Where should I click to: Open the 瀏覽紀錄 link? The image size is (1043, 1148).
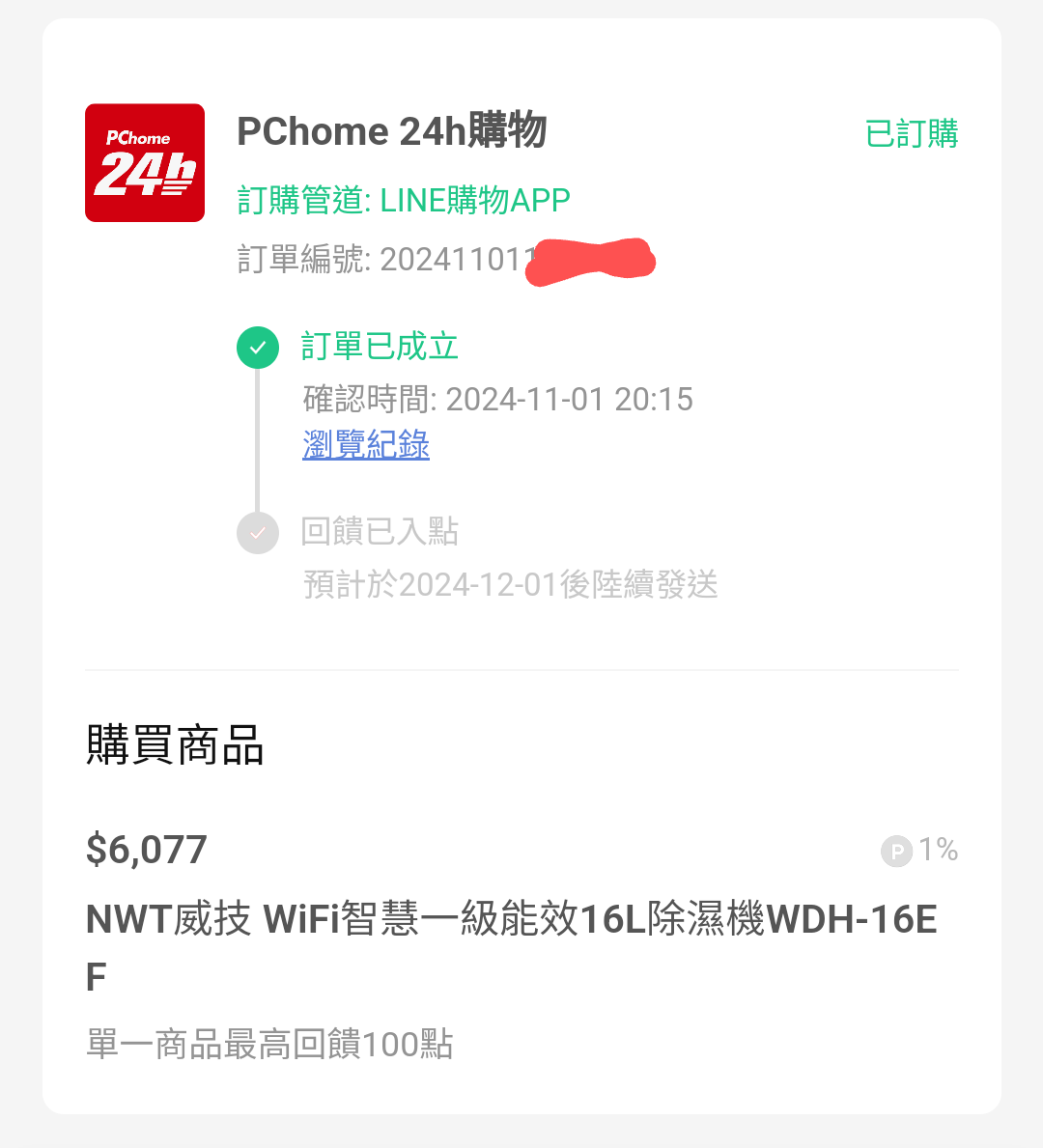(x=366, y=445)
